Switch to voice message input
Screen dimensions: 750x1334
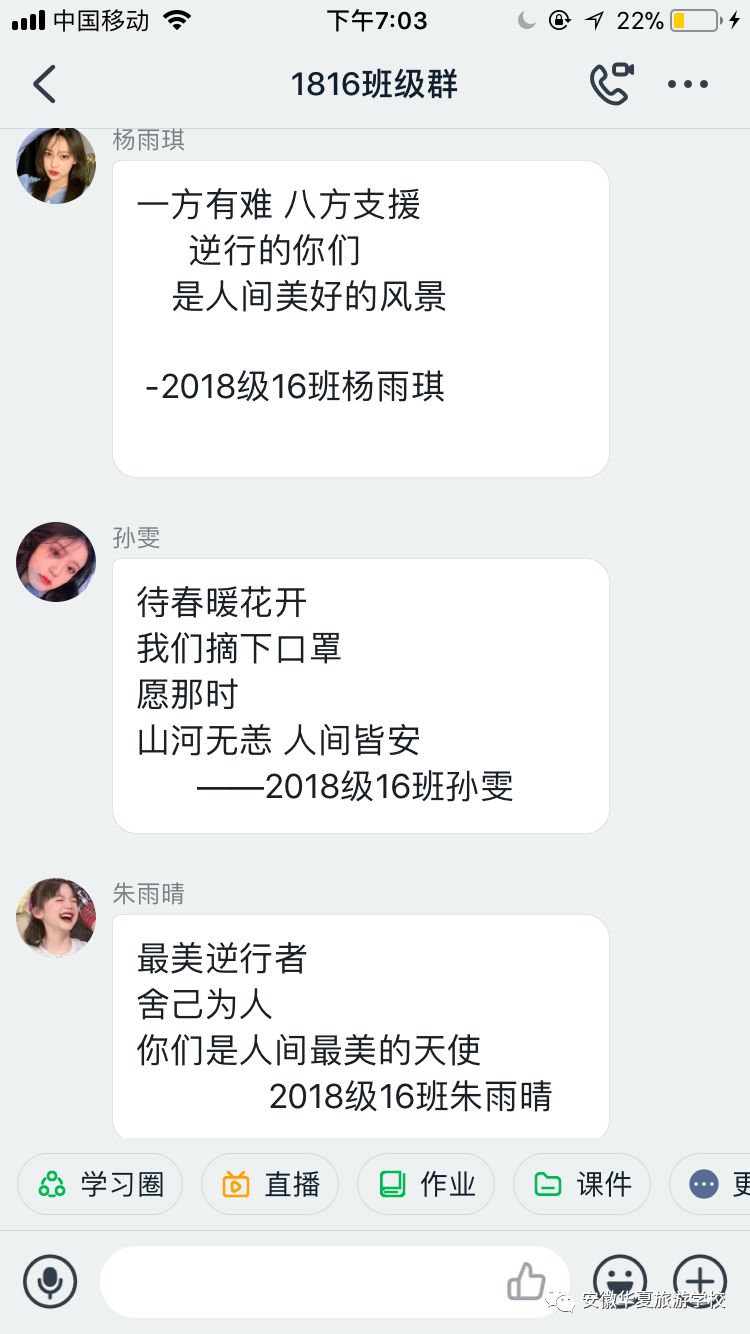50,1281
